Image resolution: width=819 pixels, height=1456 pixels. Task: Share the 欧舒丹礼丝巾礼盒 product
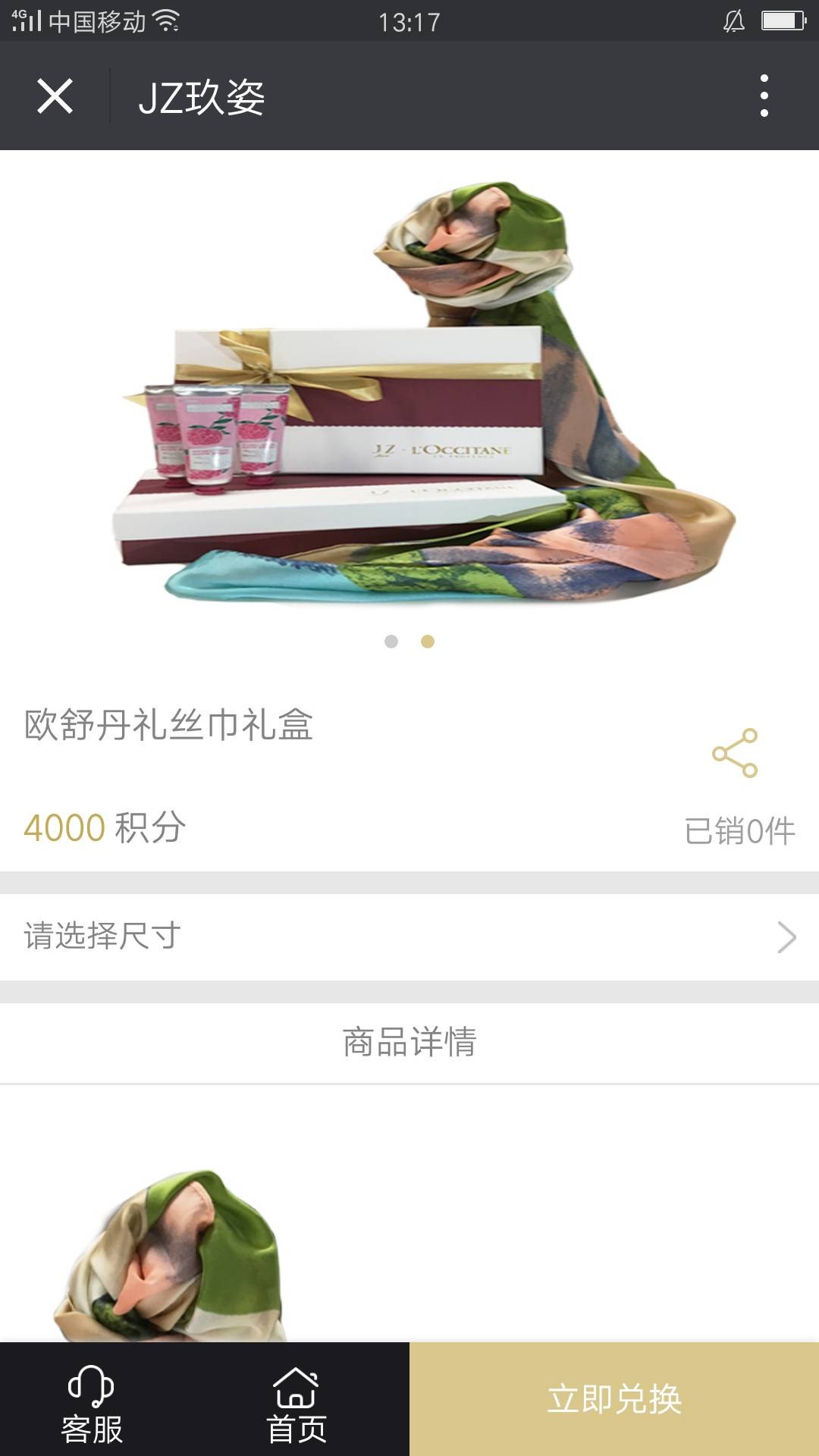pos(734,753)
